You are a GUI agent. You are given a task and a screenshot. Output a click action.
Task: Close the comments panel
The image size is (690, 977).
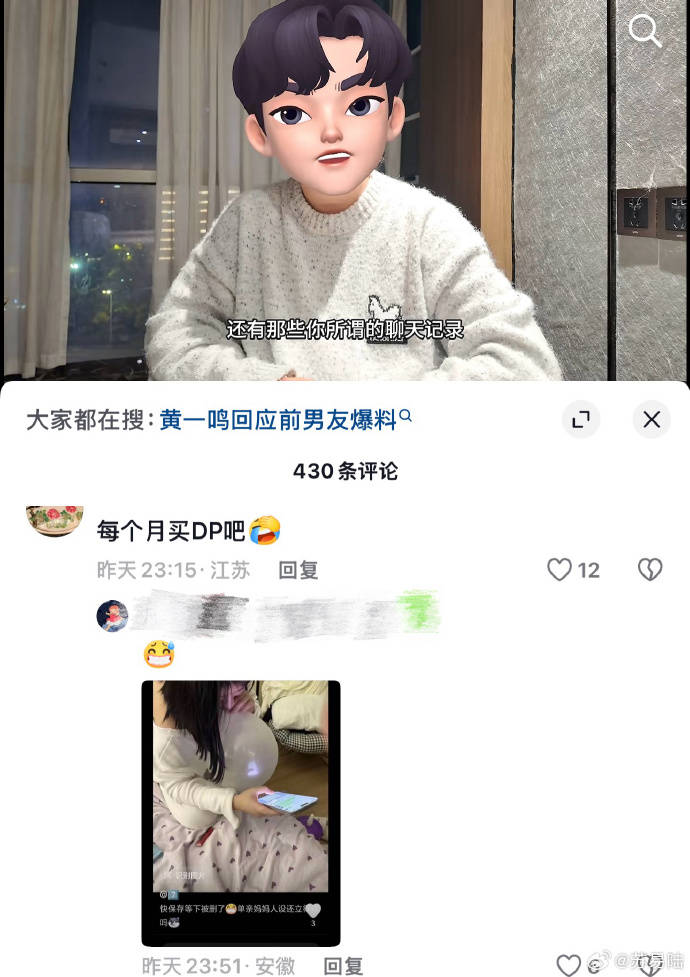click(x=651, y=420)
